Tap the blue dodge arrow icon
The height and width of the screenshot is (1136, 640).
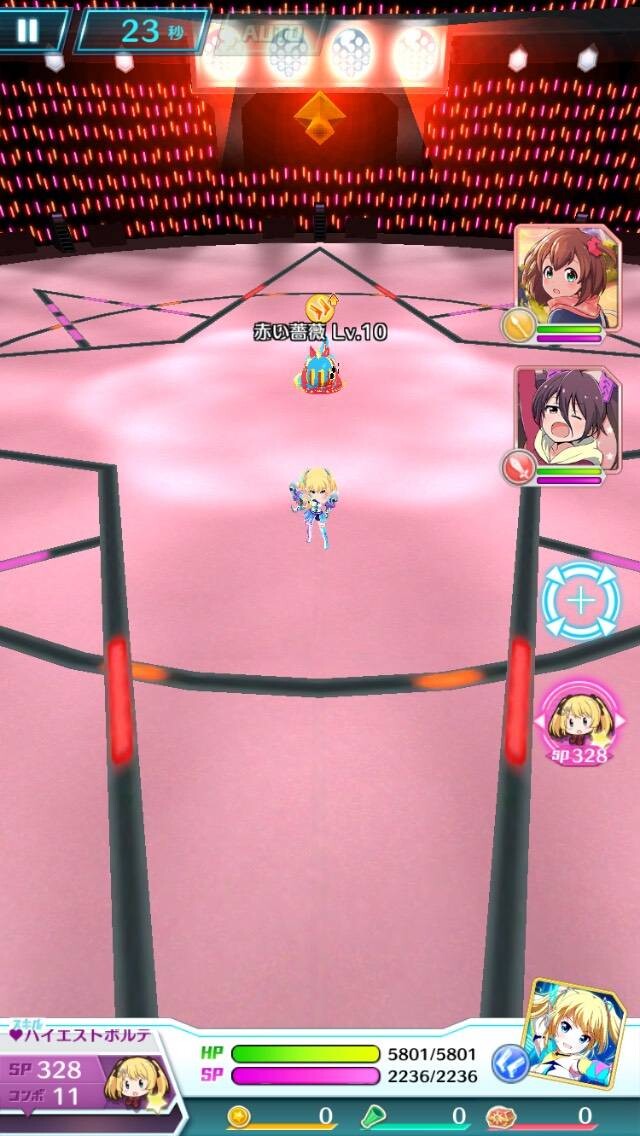point(510,1062)
